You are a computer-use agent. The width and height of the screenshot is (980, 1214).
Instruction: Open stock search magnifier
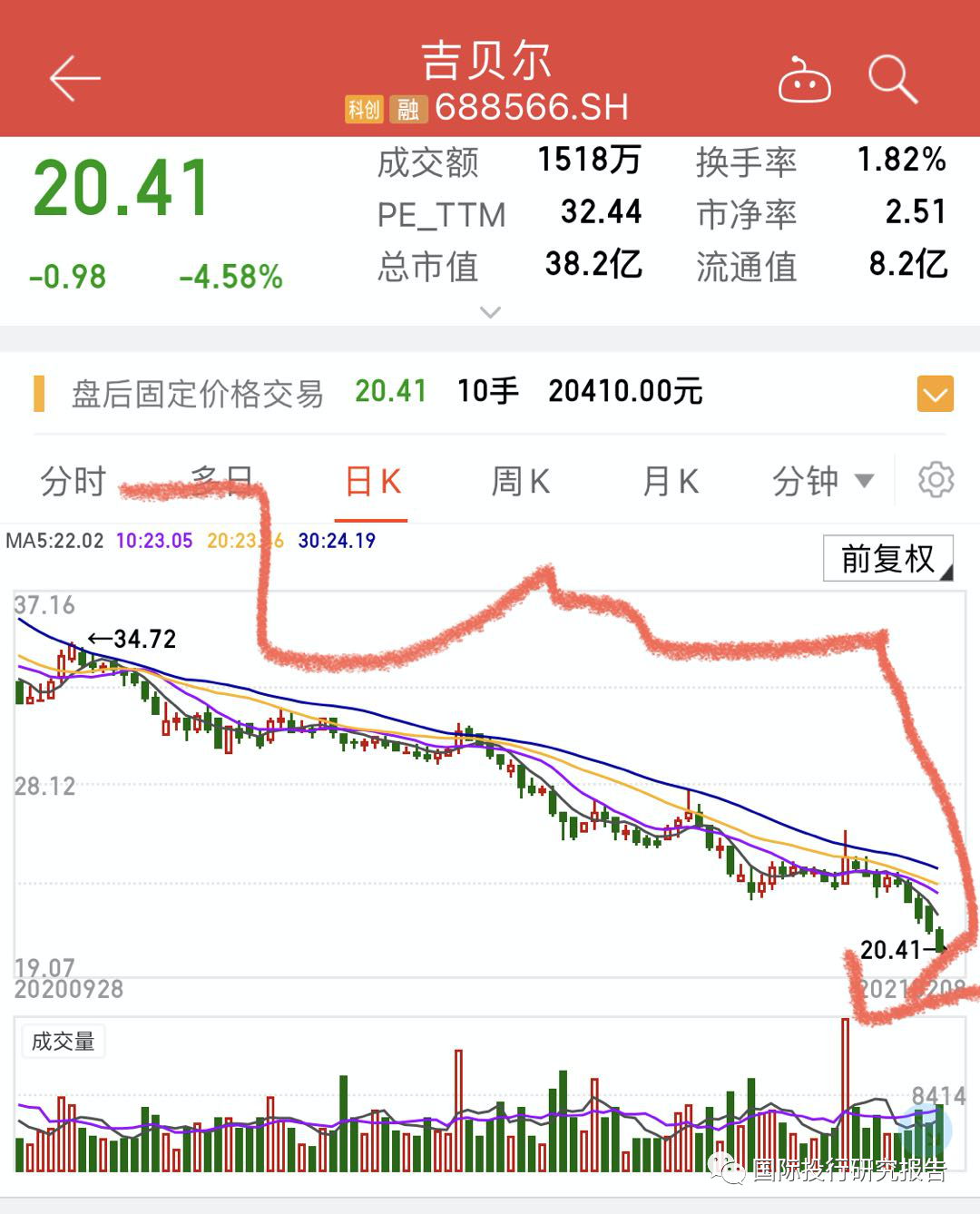pyautogui.click(x=893, y=80)
